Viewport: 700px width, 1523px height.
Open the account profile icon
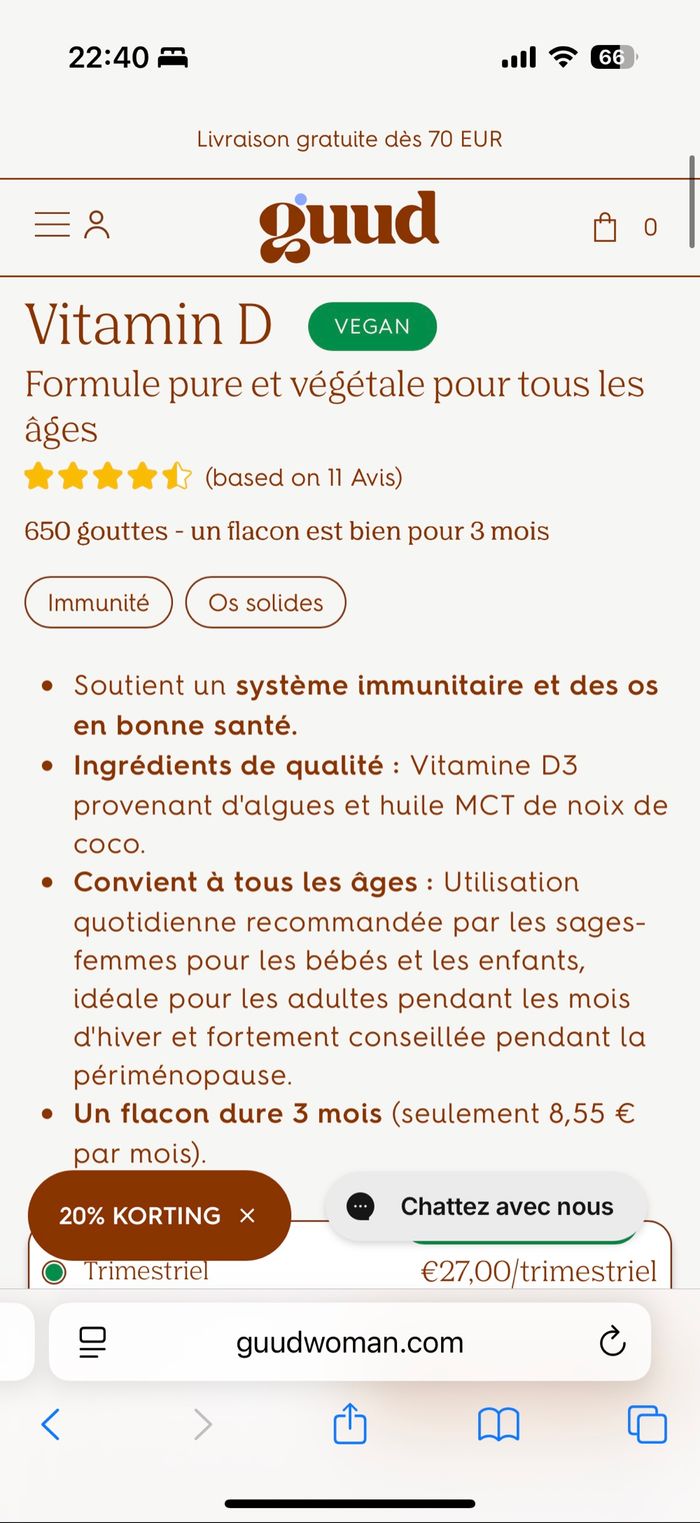pos(96,225)
